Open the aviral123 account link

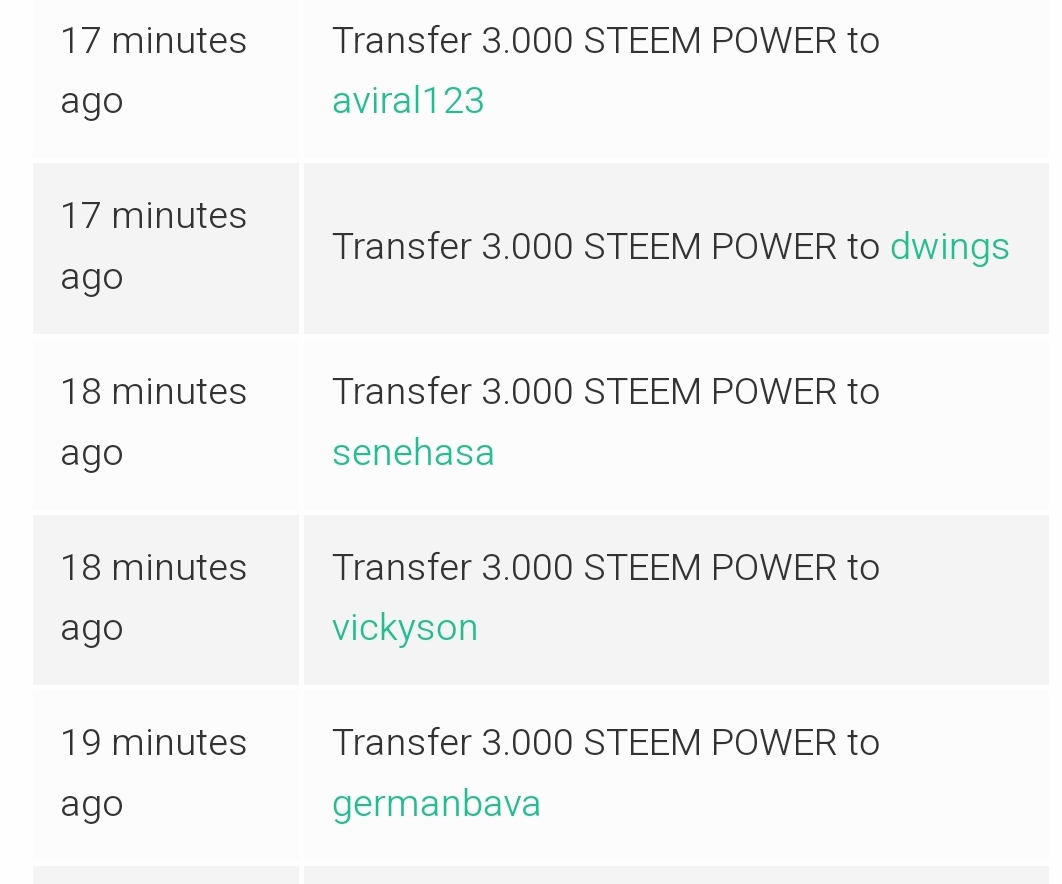click(x=408, y=101)
